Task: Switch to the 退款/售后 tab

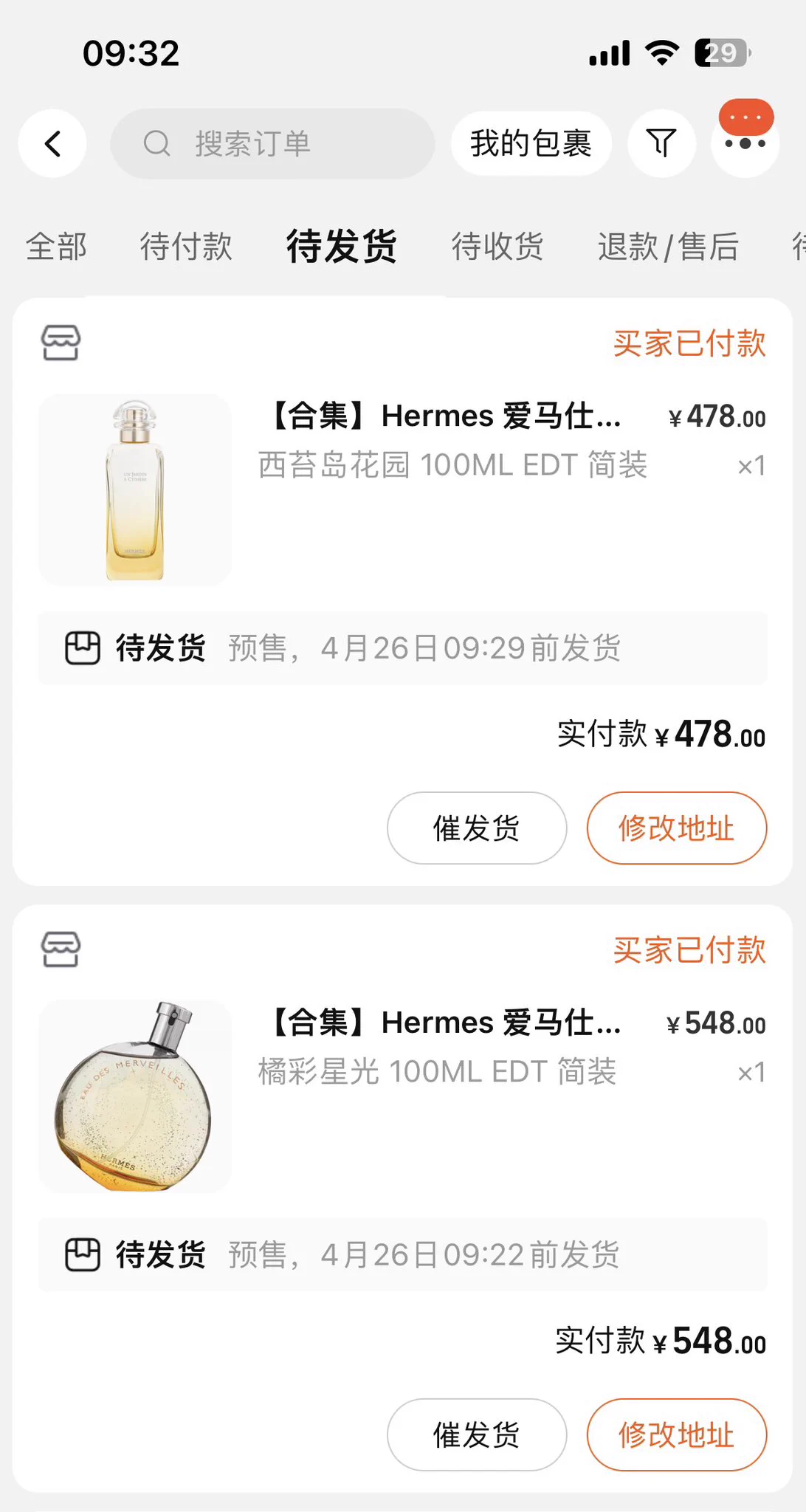Action: coord(668,247)
